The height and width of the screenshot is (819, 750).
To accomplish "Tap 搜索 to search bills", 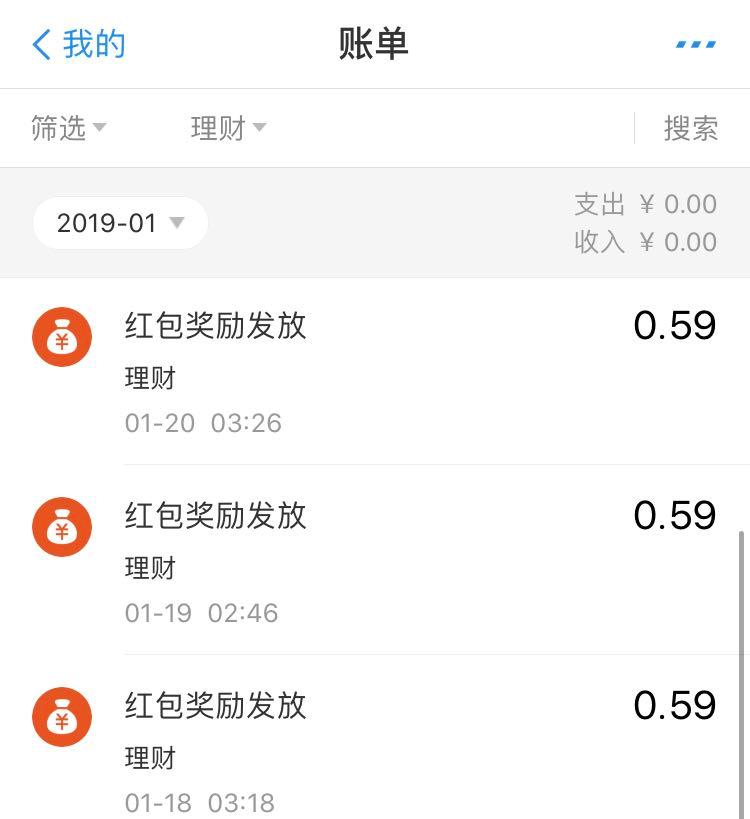I will (689, 128).
